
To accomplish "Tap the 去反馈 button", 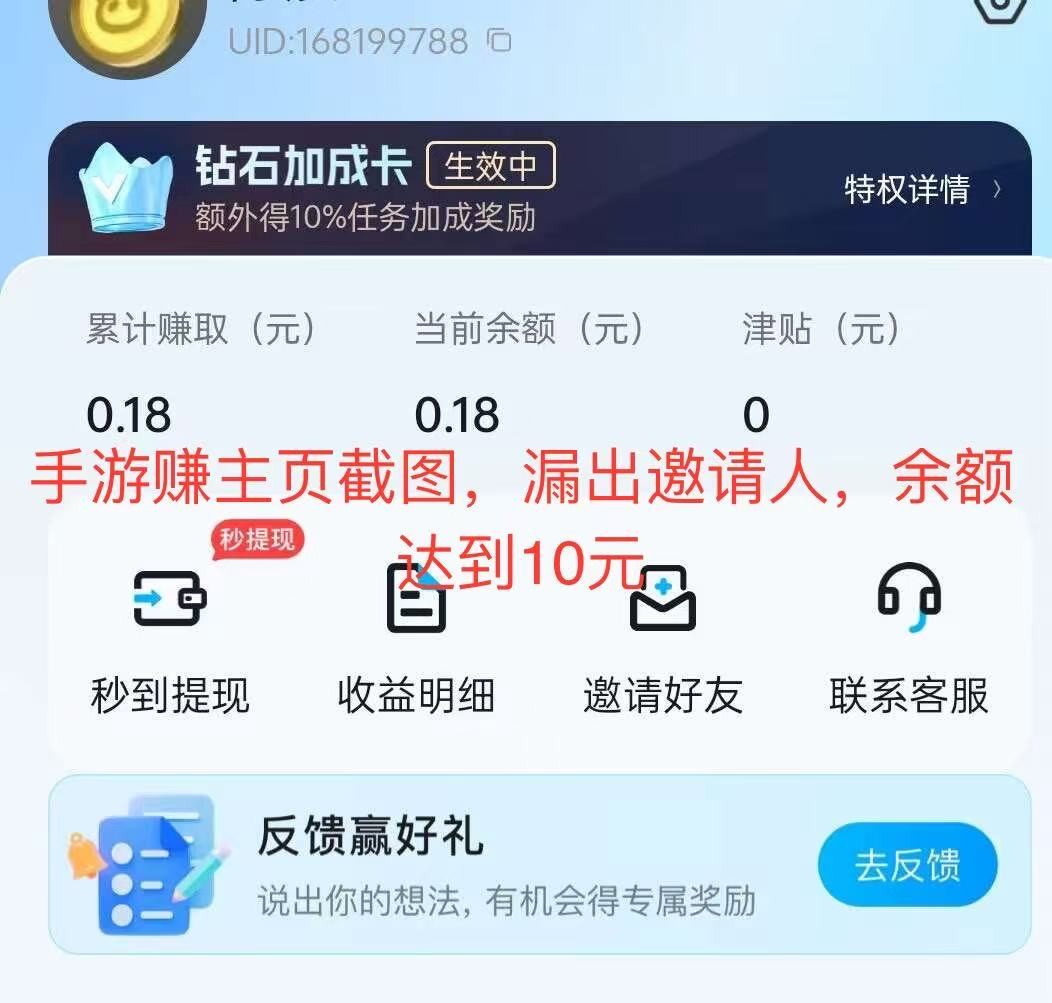I will coord(907,865).
